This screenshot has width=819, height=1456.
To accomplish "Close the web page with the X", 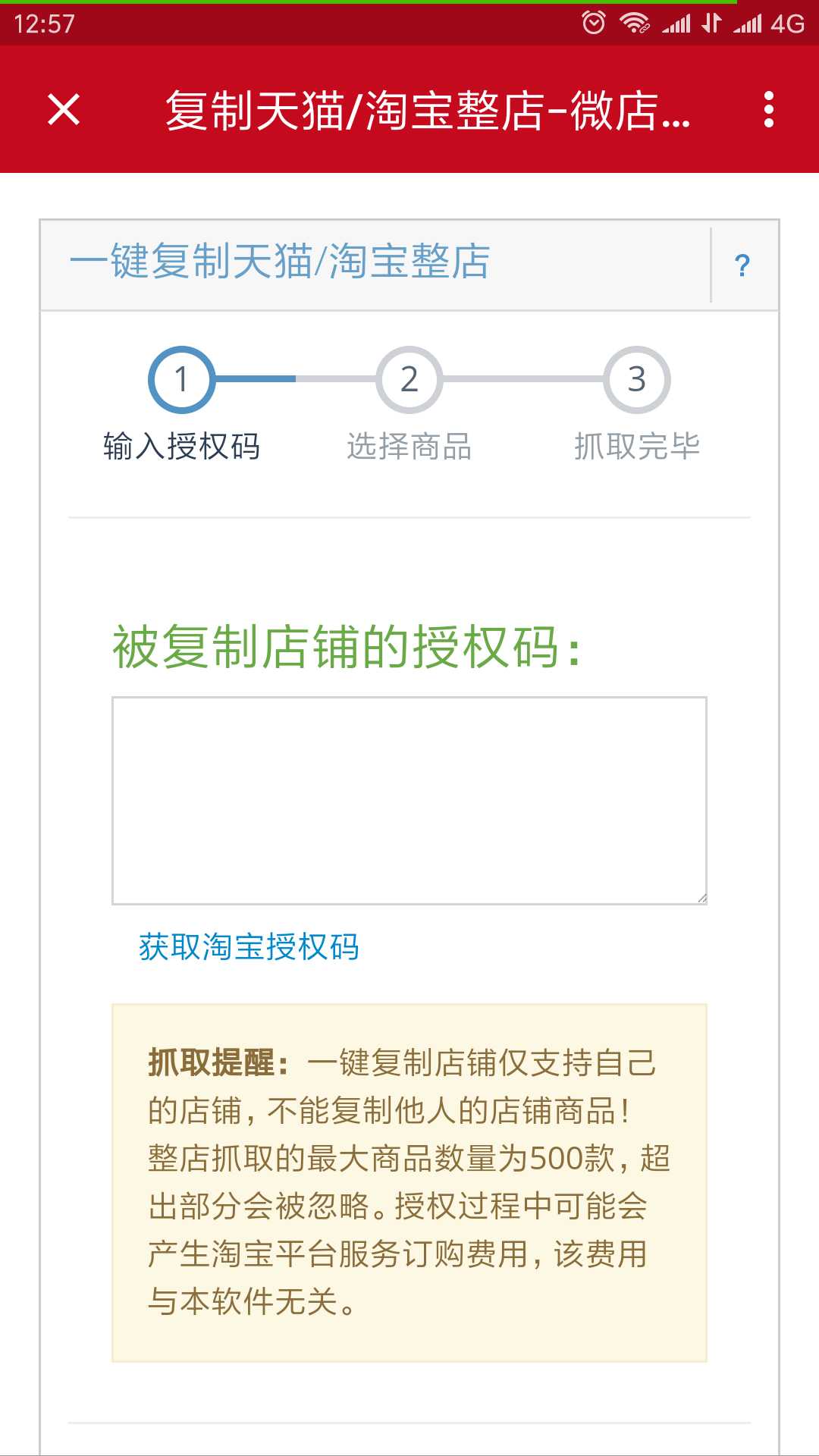I will tap(64, 109).
